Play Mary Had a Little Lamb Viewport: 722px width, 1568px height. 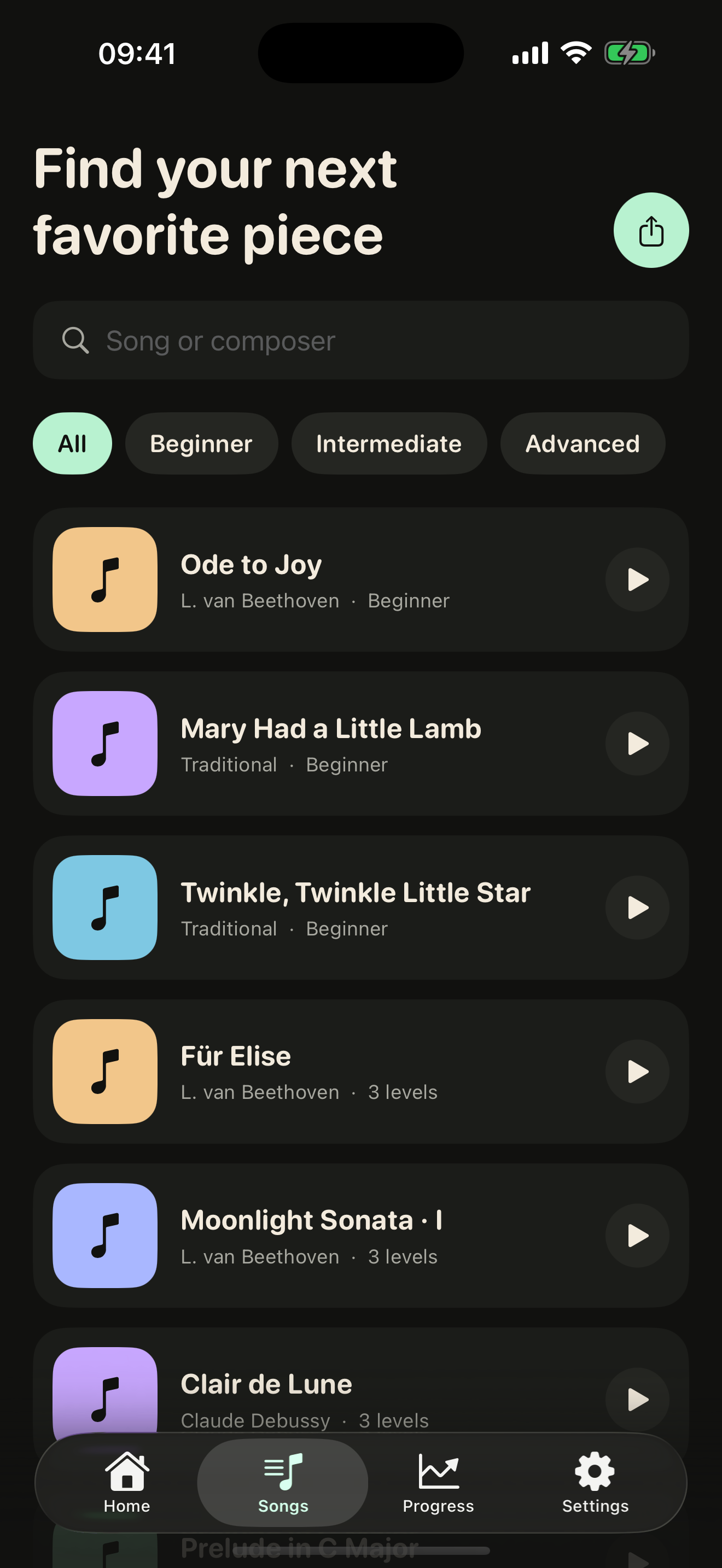[637, 744]
